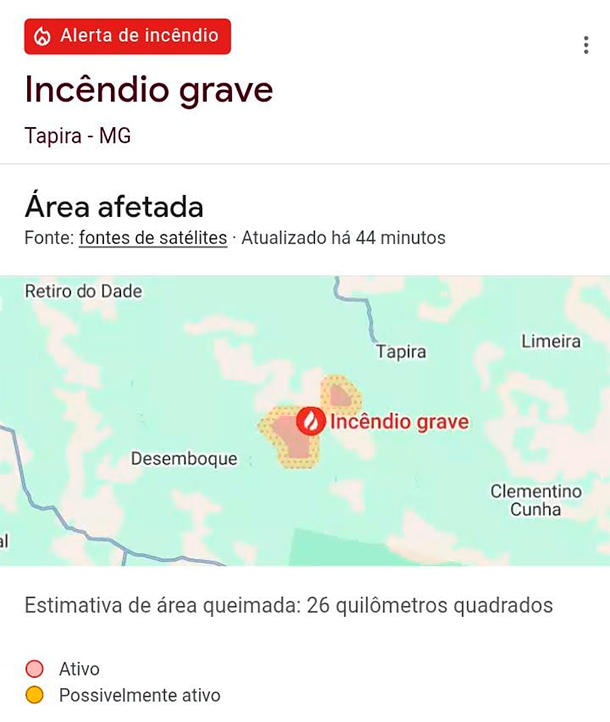Viewport: 610px width, 722px height.
Task: Tap the Incêndio grave marker on map
Action: (x=311, y=422)
